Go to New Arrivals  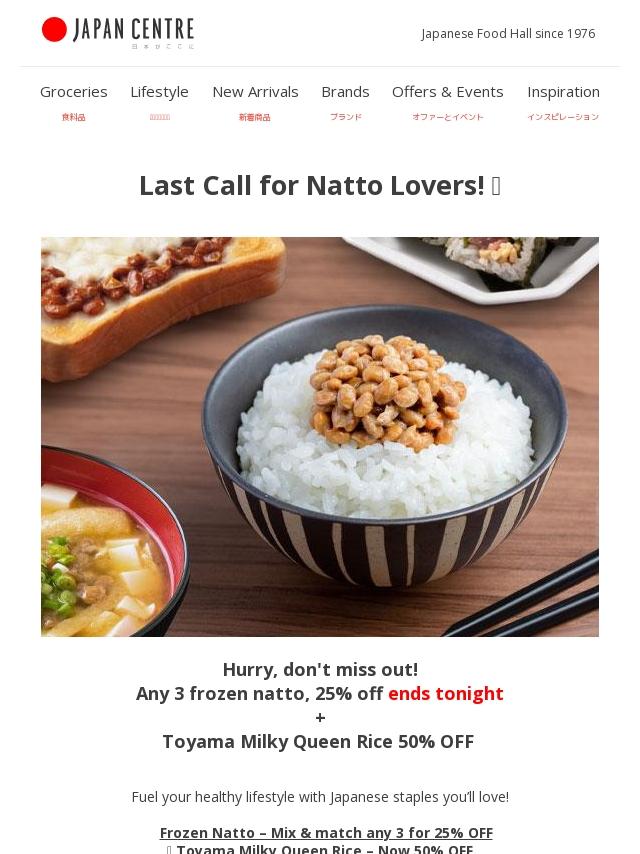pos(255,92)
